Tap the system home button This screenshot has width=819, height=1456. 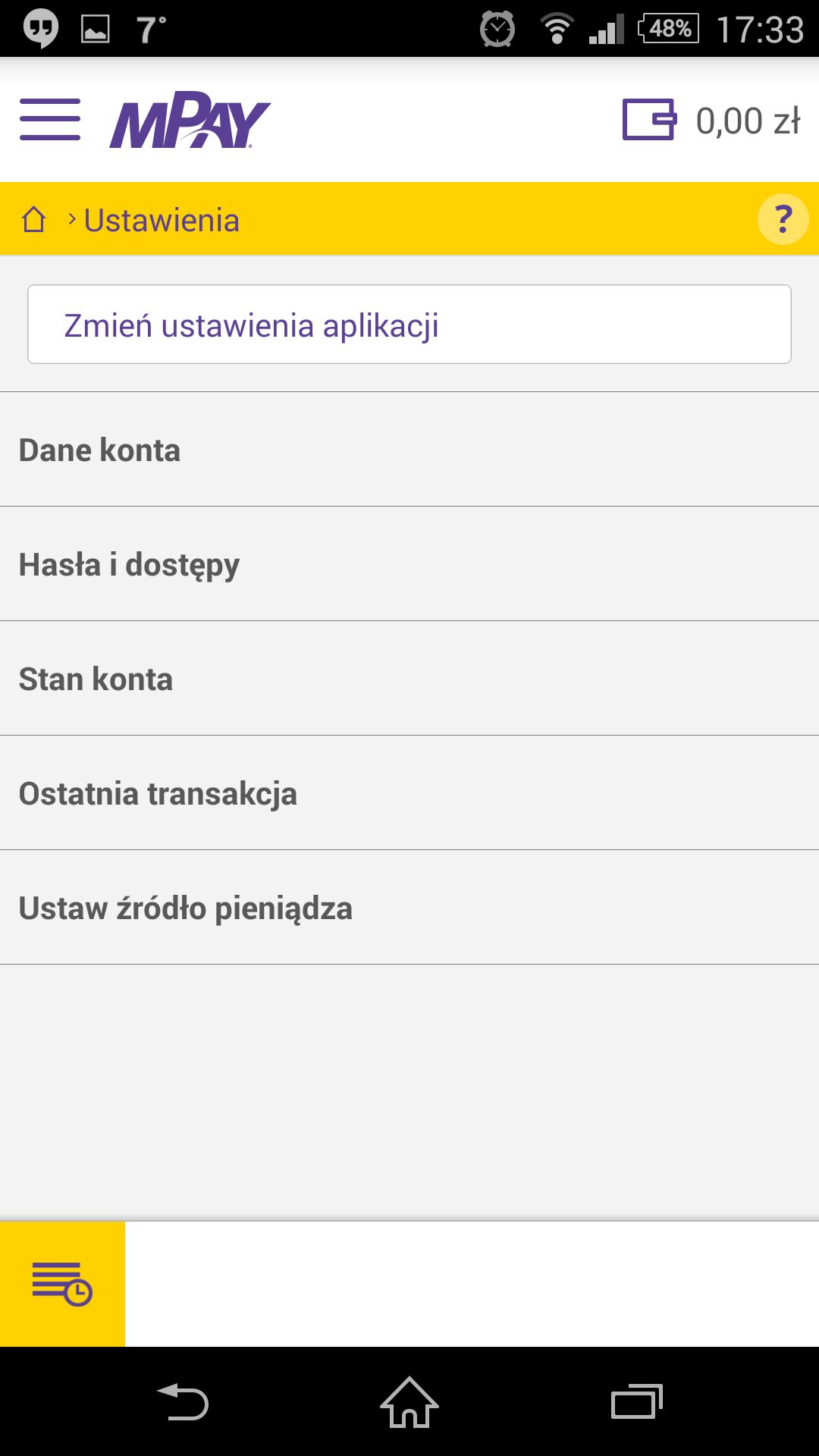click(409, 1401)
